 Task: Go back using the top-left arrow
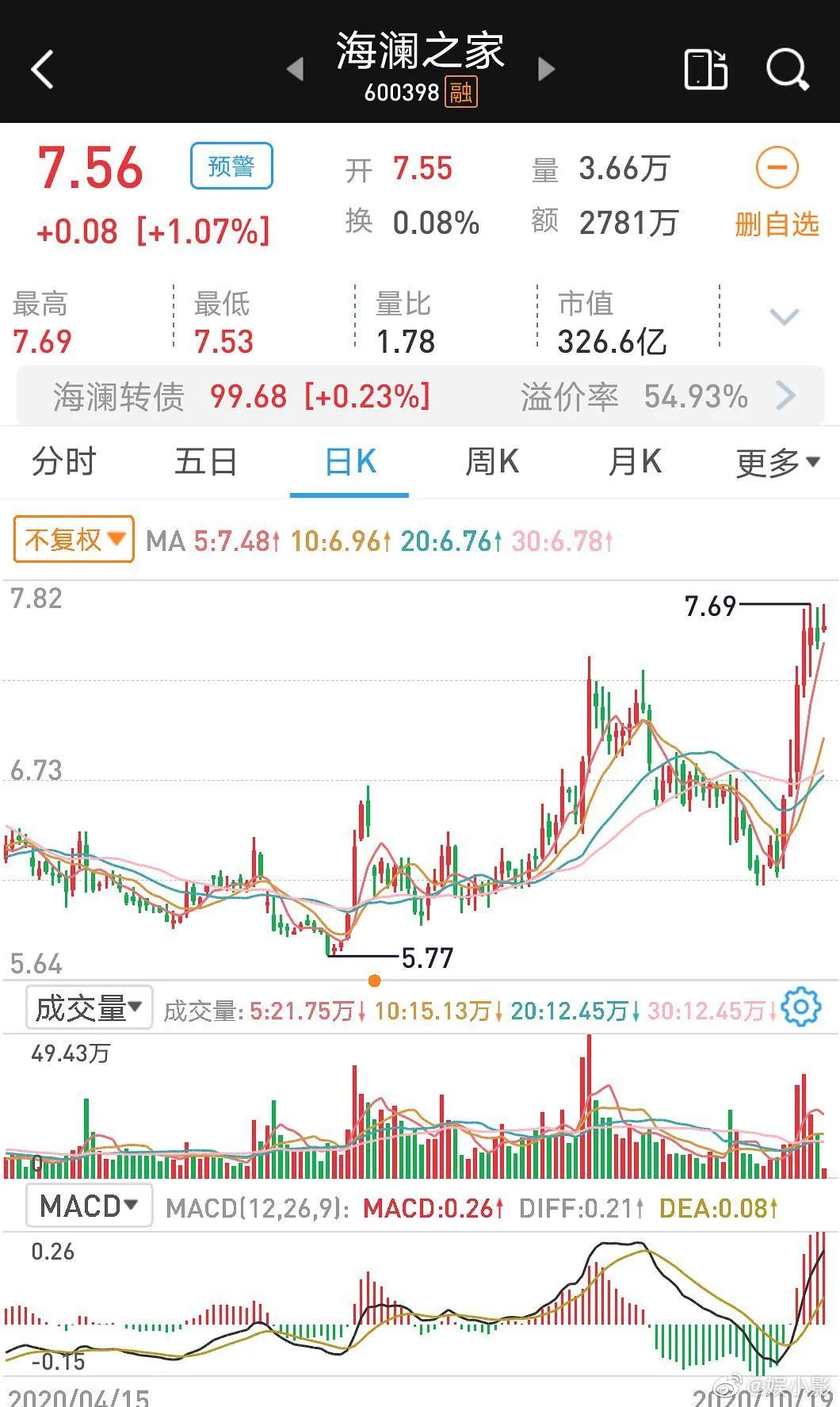42,69
